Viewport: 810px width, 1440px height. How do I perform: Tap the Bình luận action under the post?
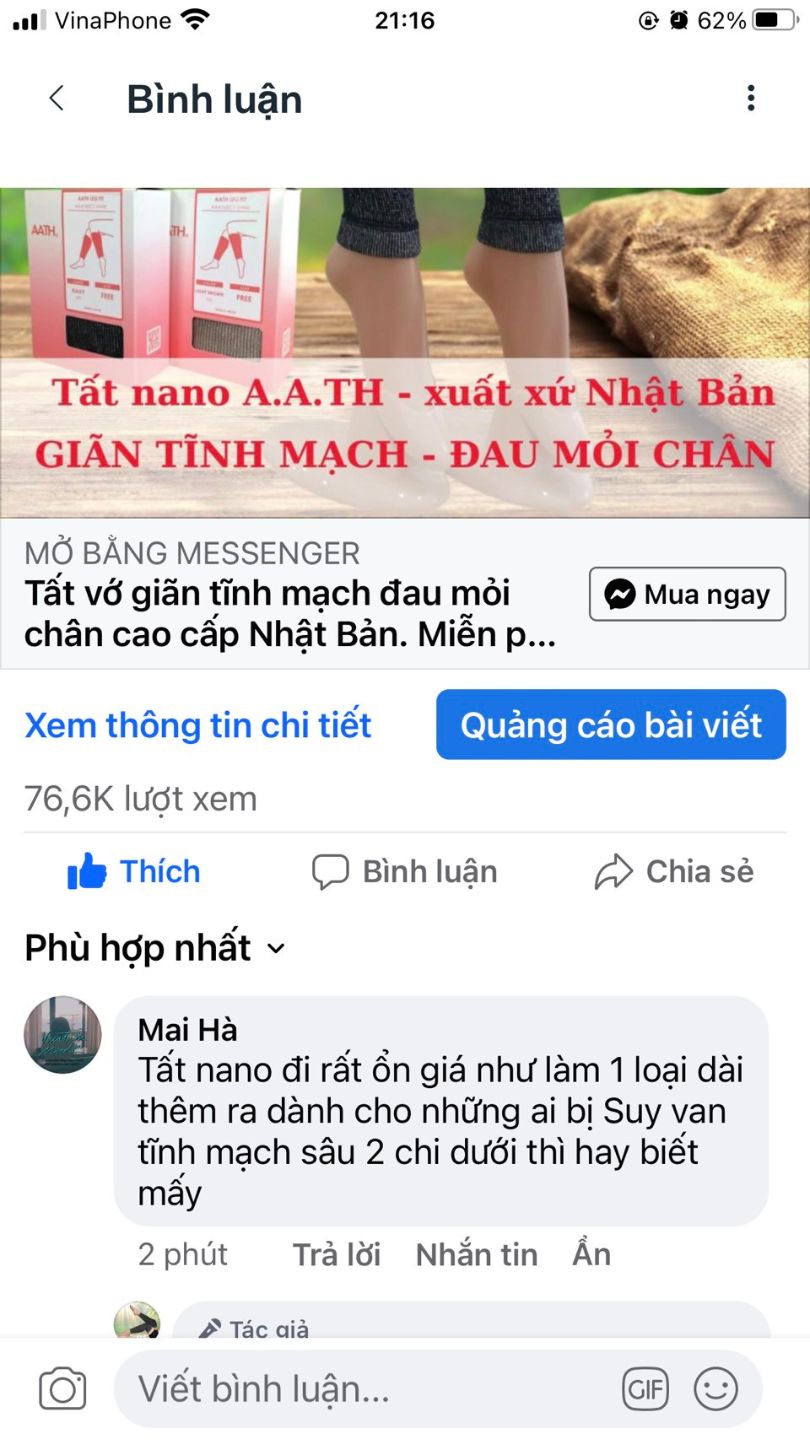pyautogui.click(x=404, y=872)
